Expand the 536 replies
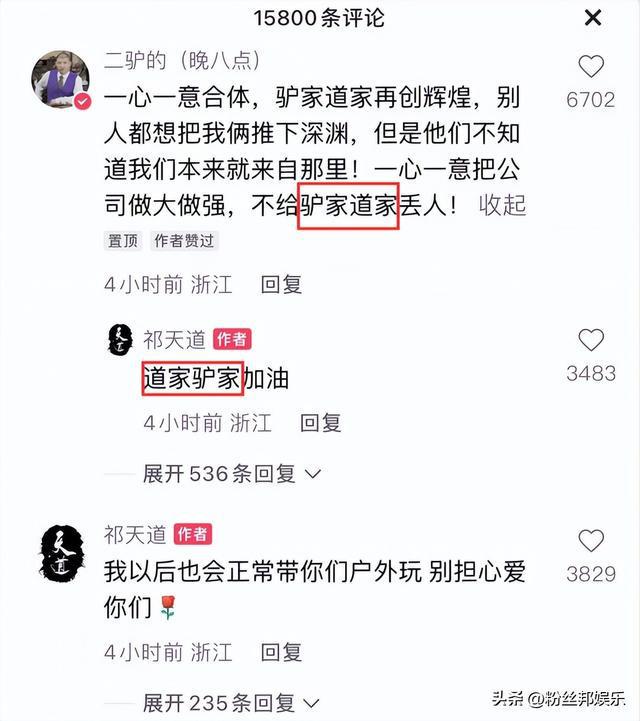 [232, 473]
